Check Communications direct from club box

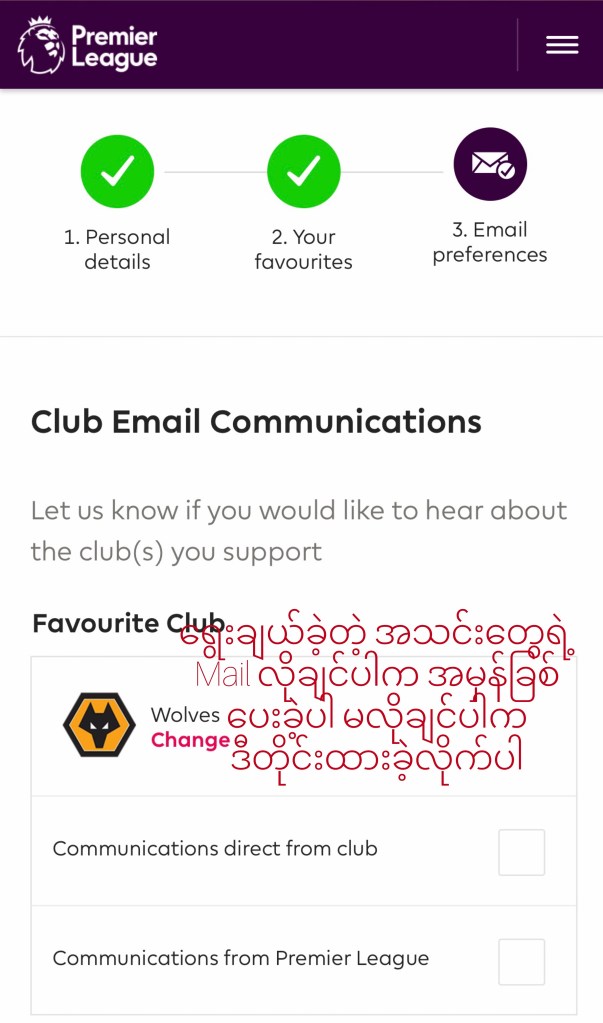tap(521, 852)
